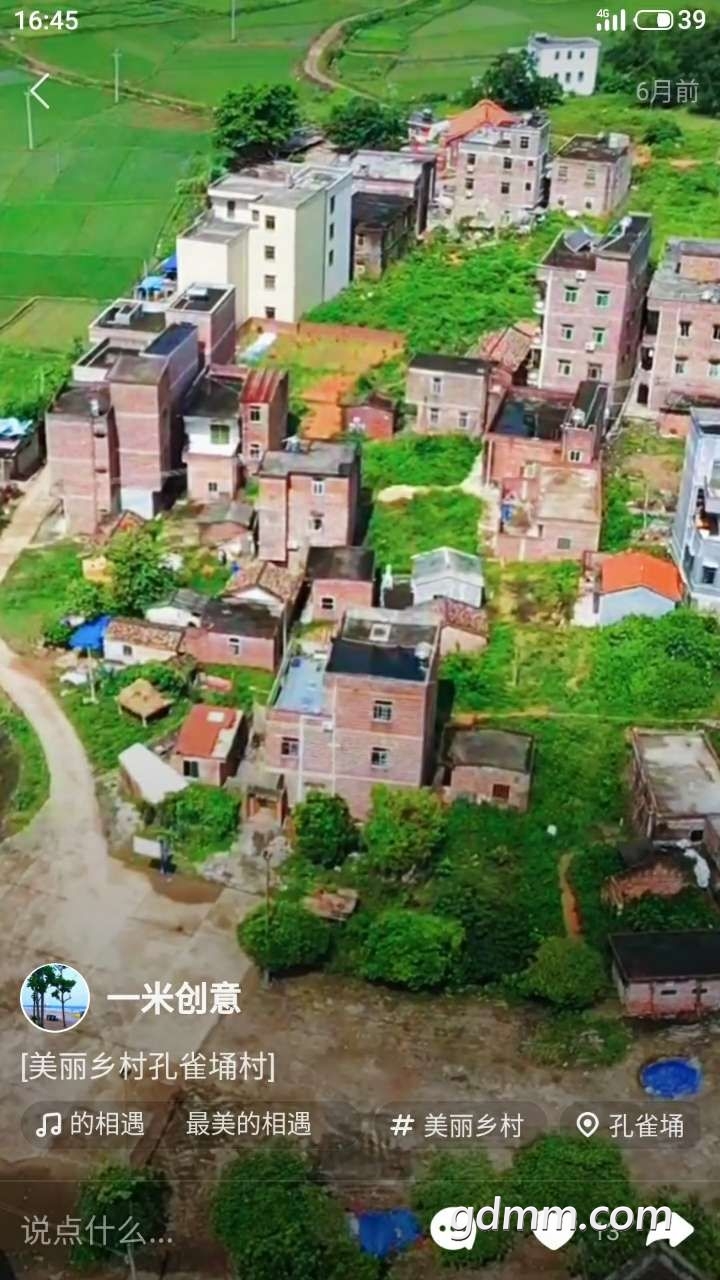Image resolution: width=720 pixels, height=1280 pixels.
Task: Go back using the top-left arrow
Action: coord(39,91)
